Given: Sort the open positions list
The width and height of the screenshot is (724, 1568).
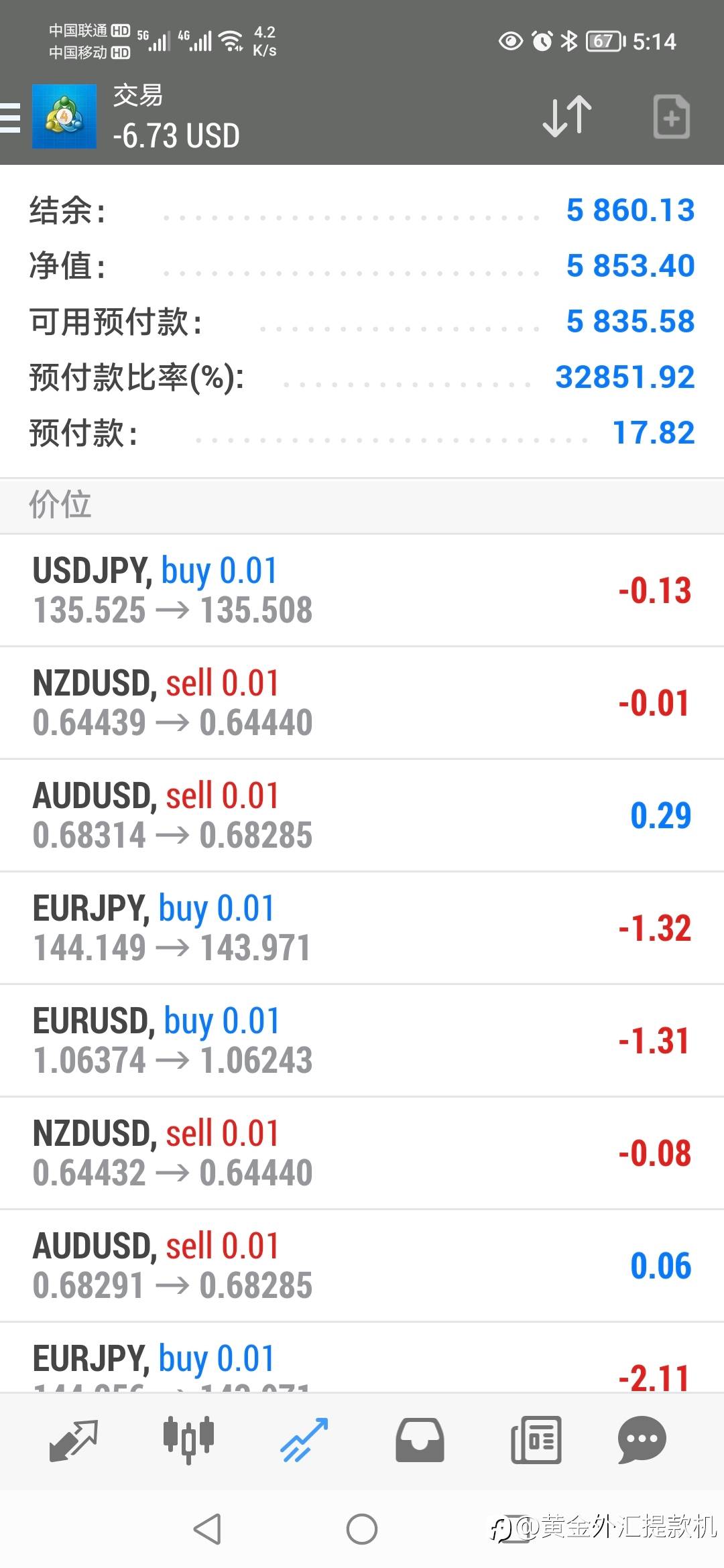Looking at the screenshot, I should [567, 117].
